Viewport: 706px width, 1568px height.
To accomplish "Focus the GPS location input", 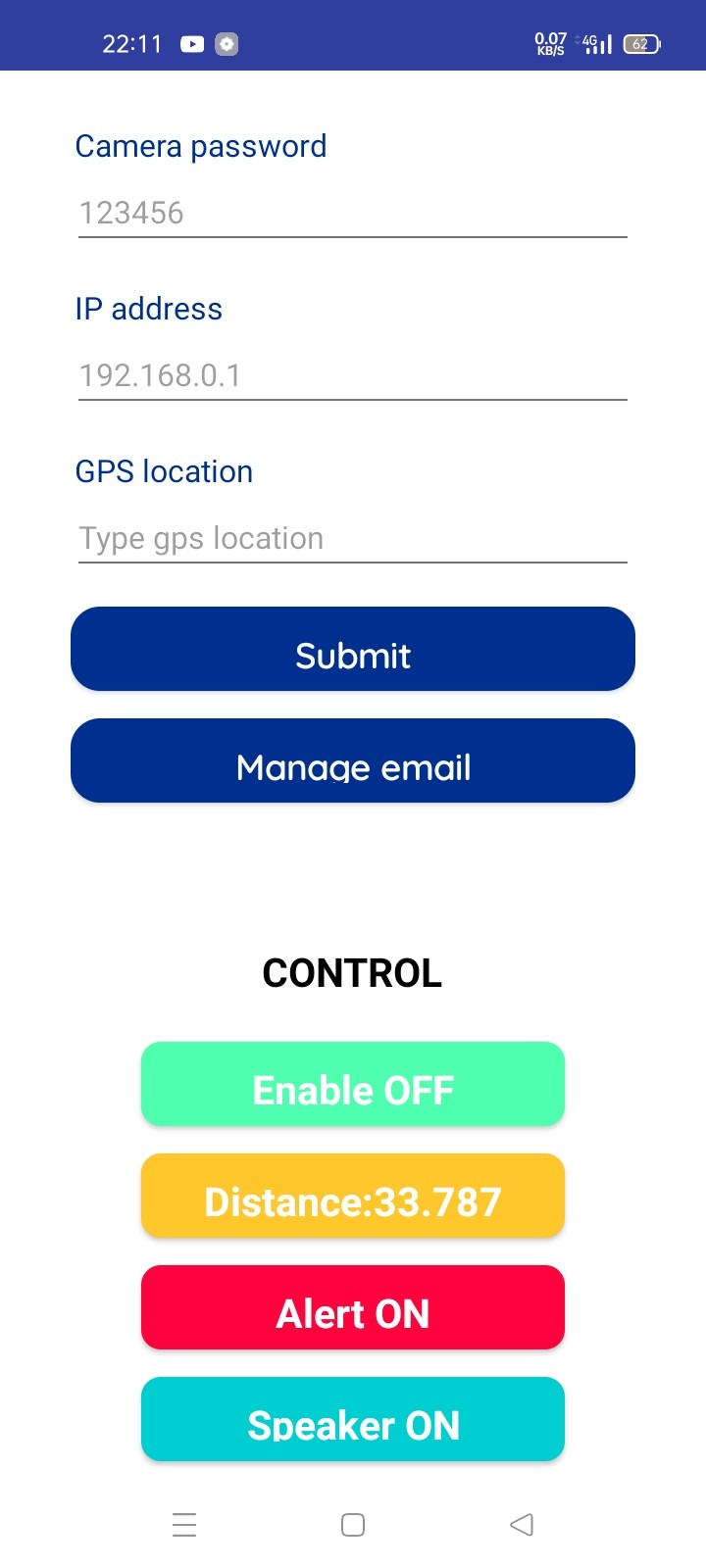I will click(353, 538).
